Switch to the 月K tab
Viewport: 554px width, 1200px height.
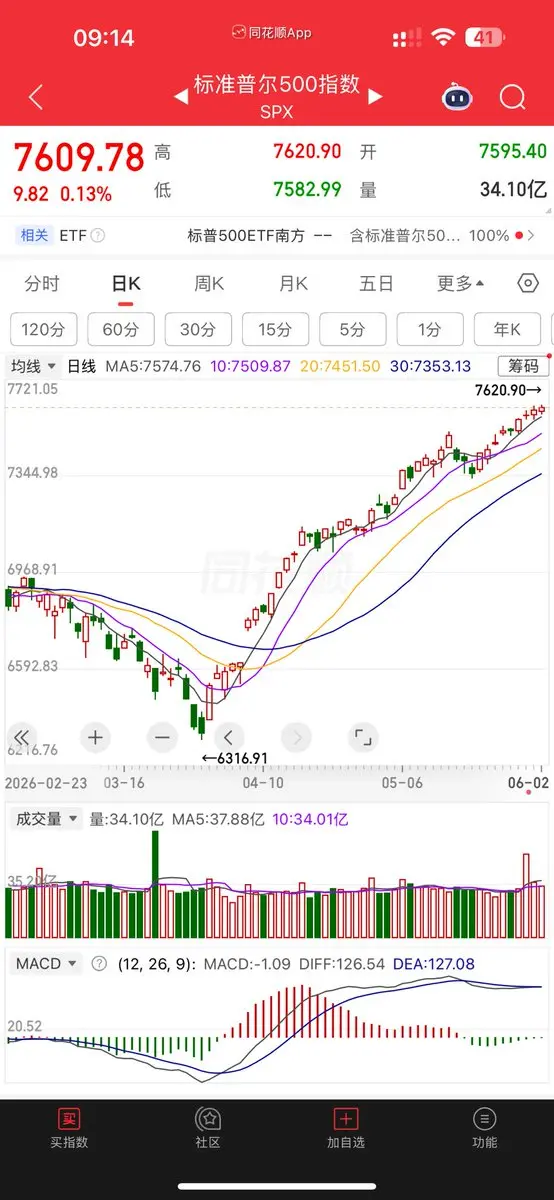pos(293,284)
